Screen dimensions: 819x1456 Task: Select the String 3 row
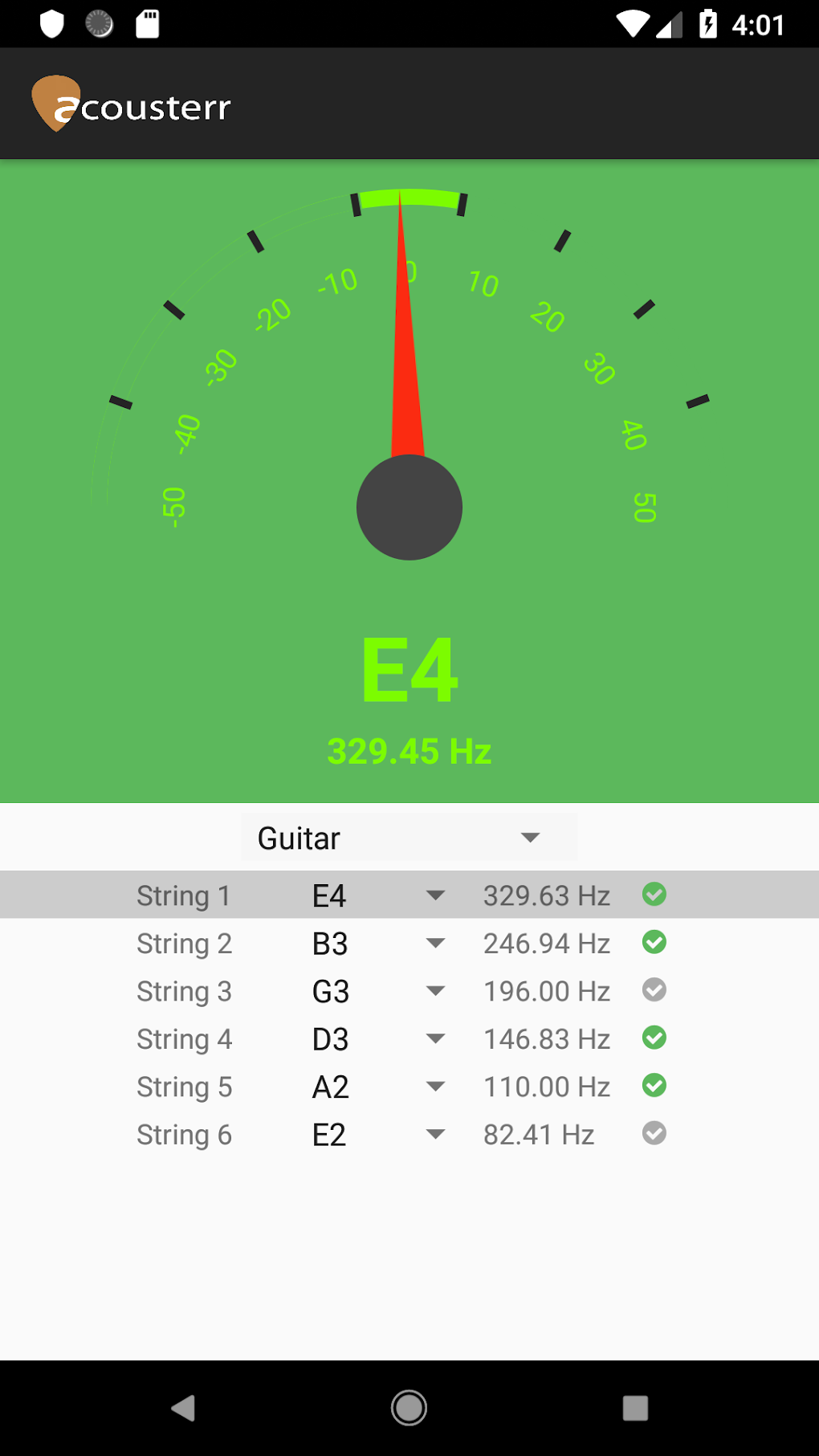(x=184, y=991)
